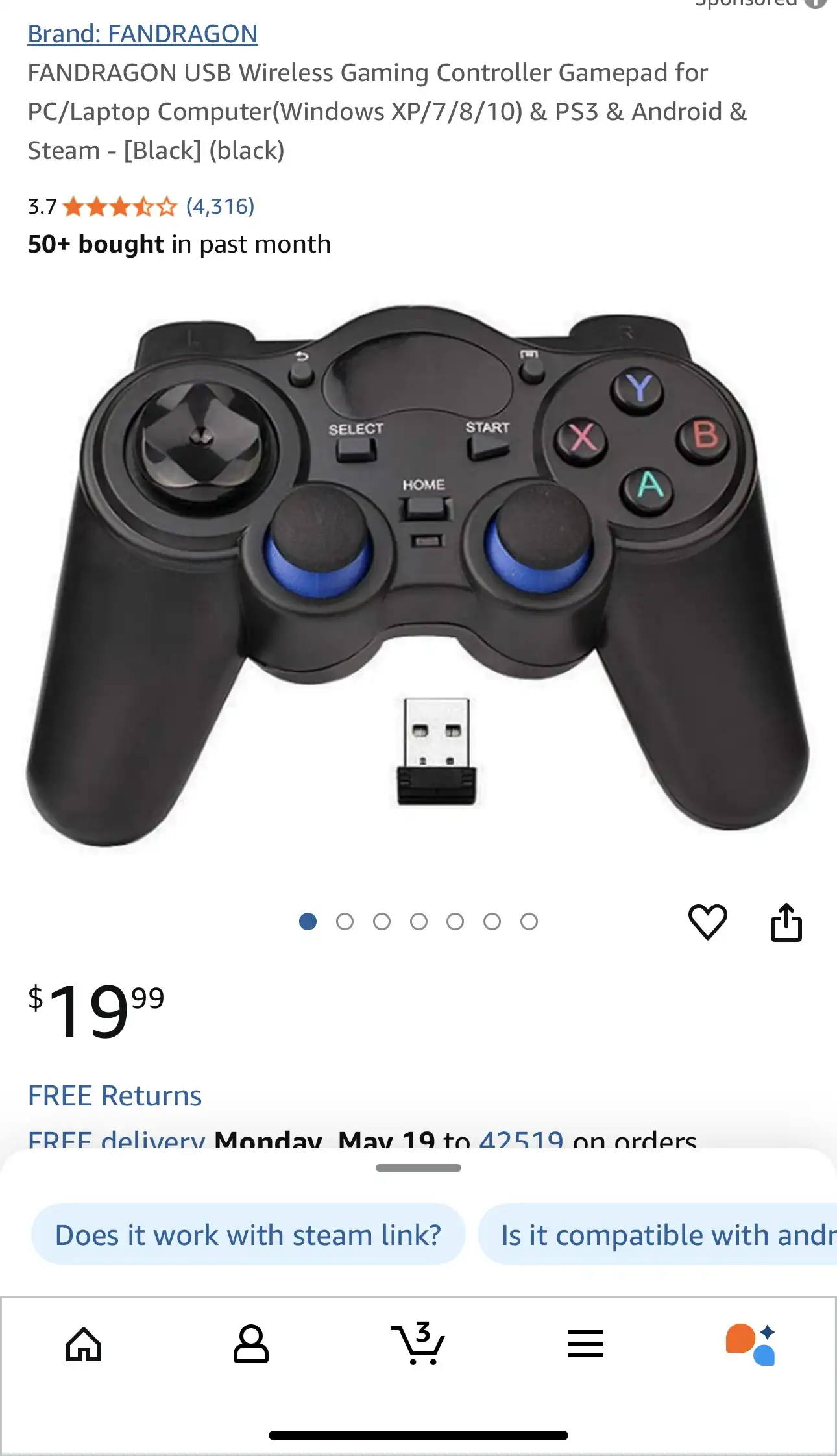Go to the Home tab
This screenshot has height=1456, width=837.
(x=84, y=1344)
